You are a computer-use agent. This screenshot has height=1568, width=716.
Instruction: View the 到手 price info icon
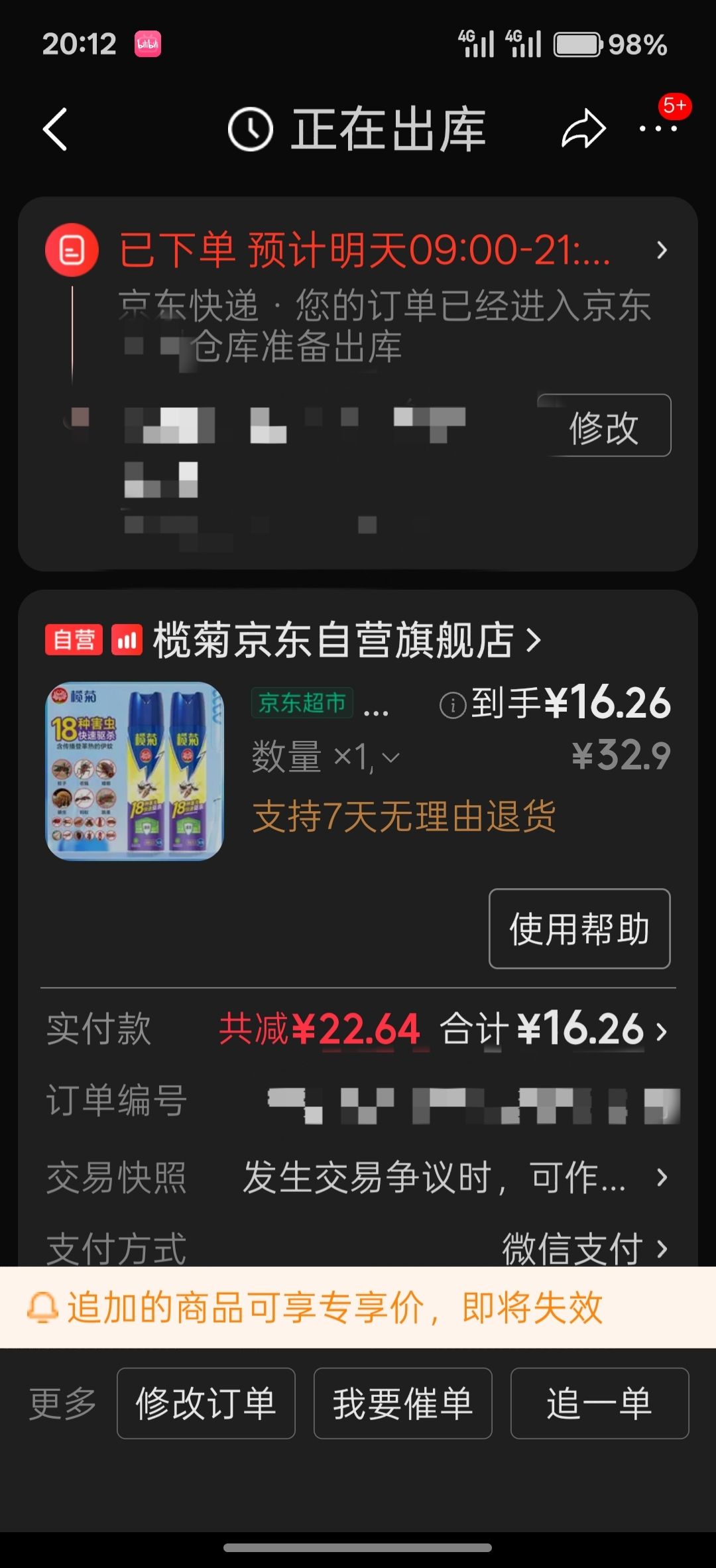tap(452, 704)
